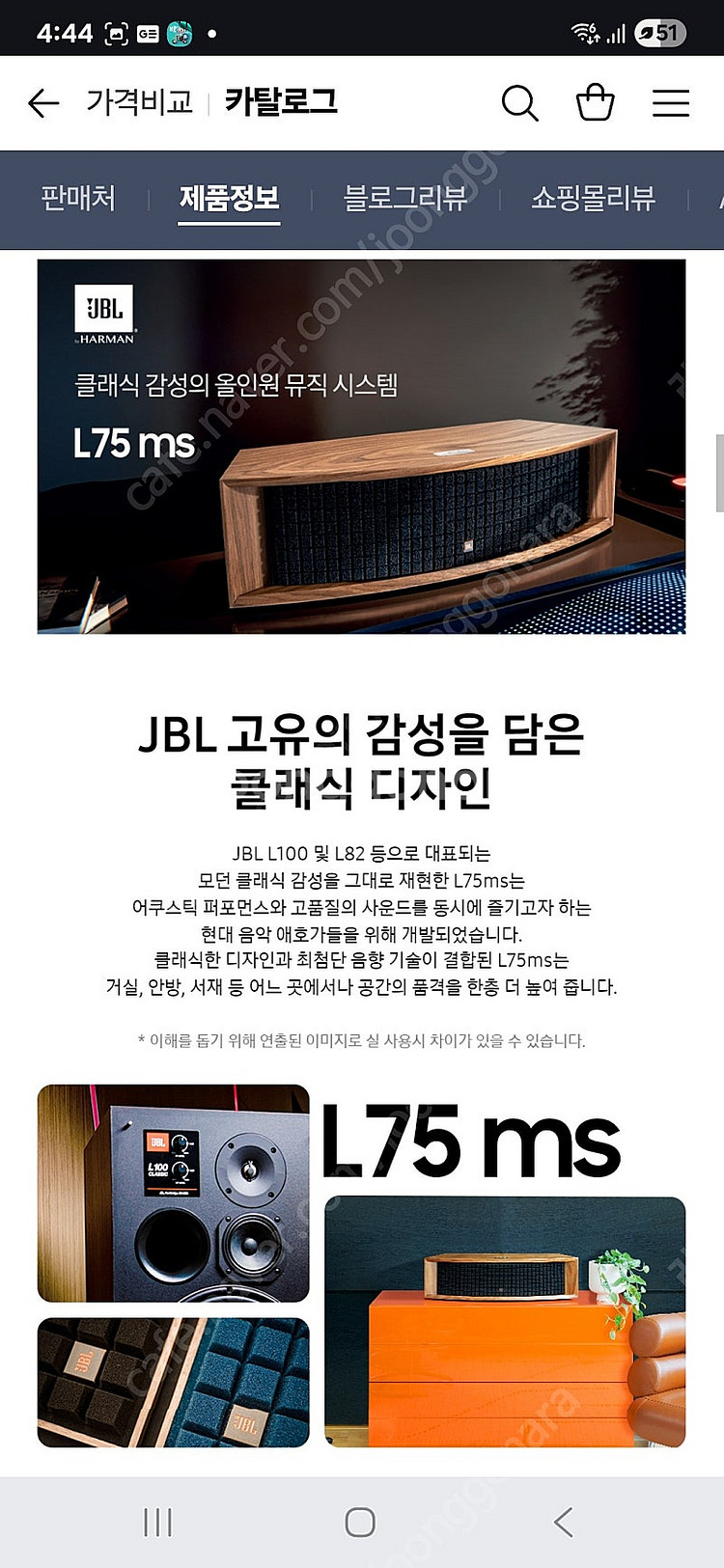Switch to the 쇼핑몰리뷰 tab
The width and height of the screenshot is (724, 1568).
[593, 199]
